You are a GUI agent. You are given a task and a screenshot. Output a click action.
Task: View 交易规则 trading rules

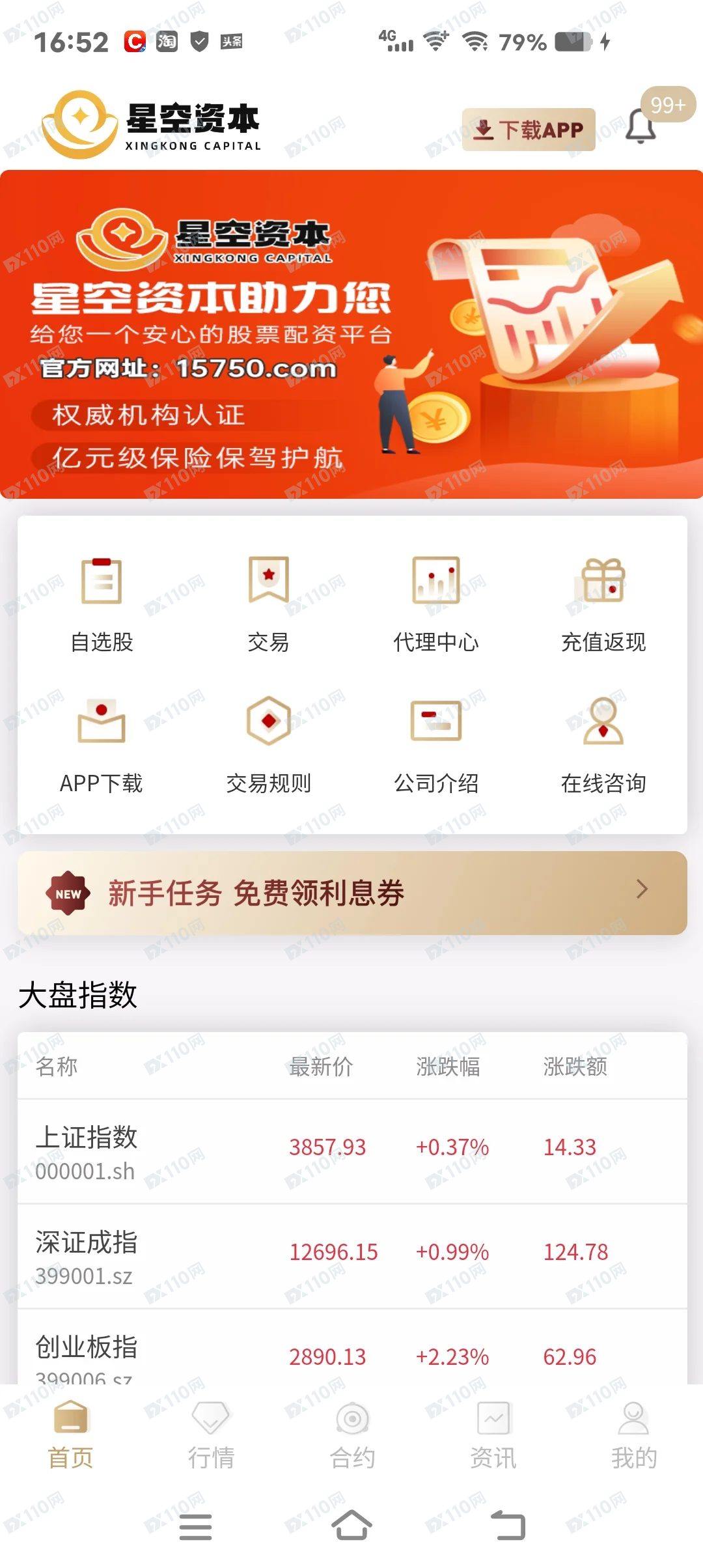tap(268, 745)
